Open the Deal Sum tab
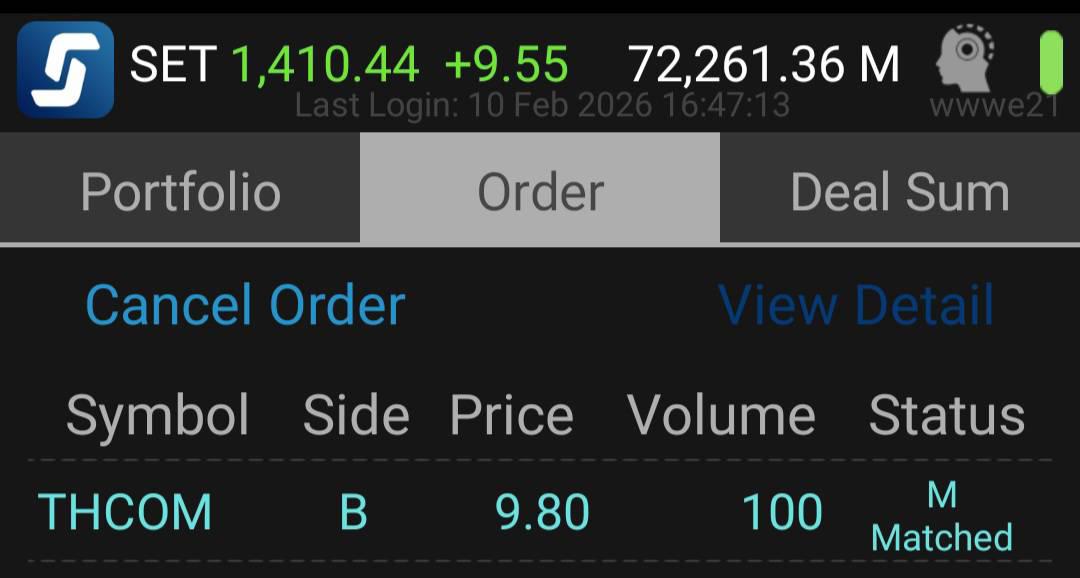Viewport: 1080px width, 578px height. [x=899, y=191]
